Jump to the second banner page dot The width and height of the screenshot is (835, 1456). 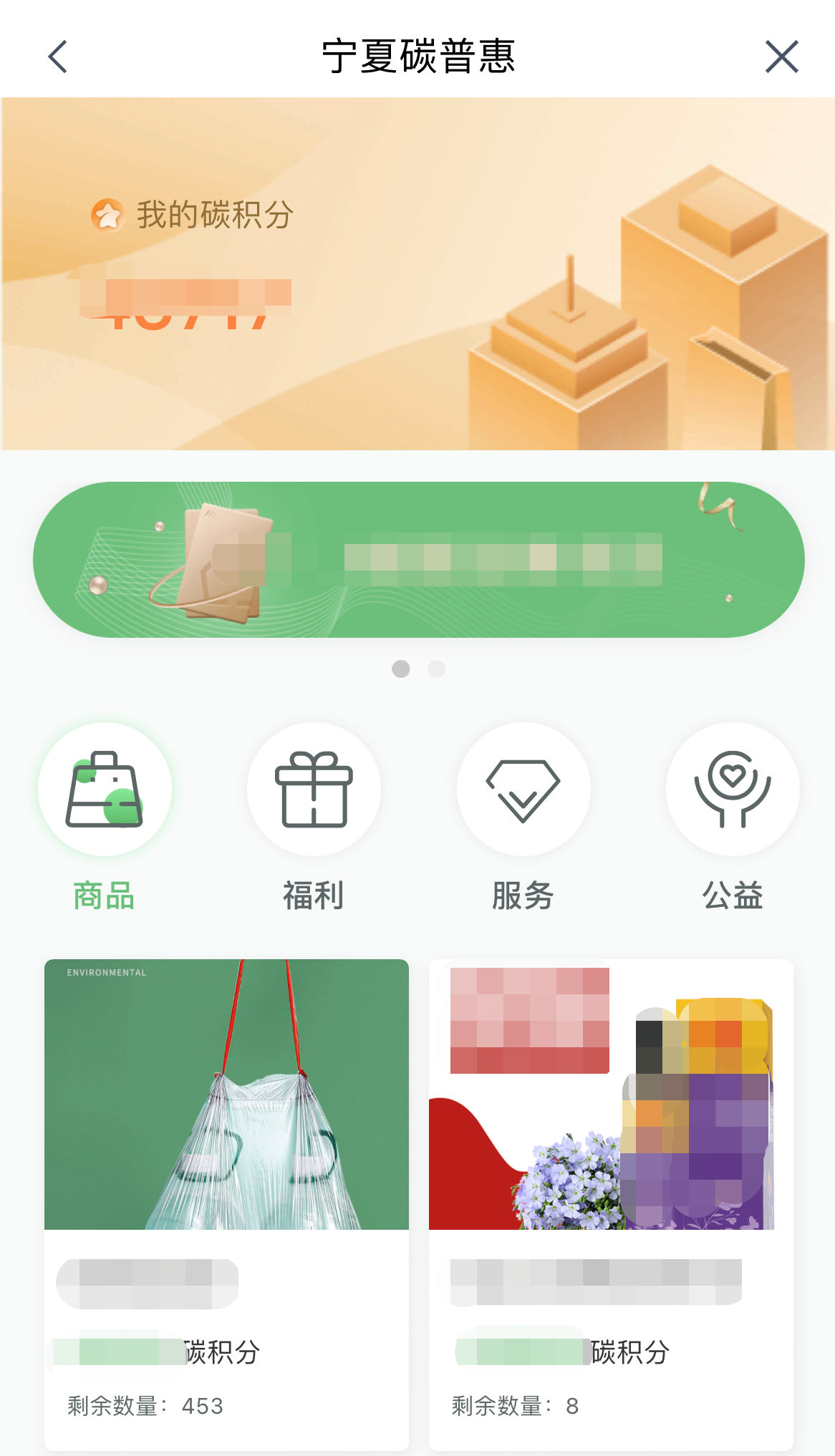tap(437, 669)
